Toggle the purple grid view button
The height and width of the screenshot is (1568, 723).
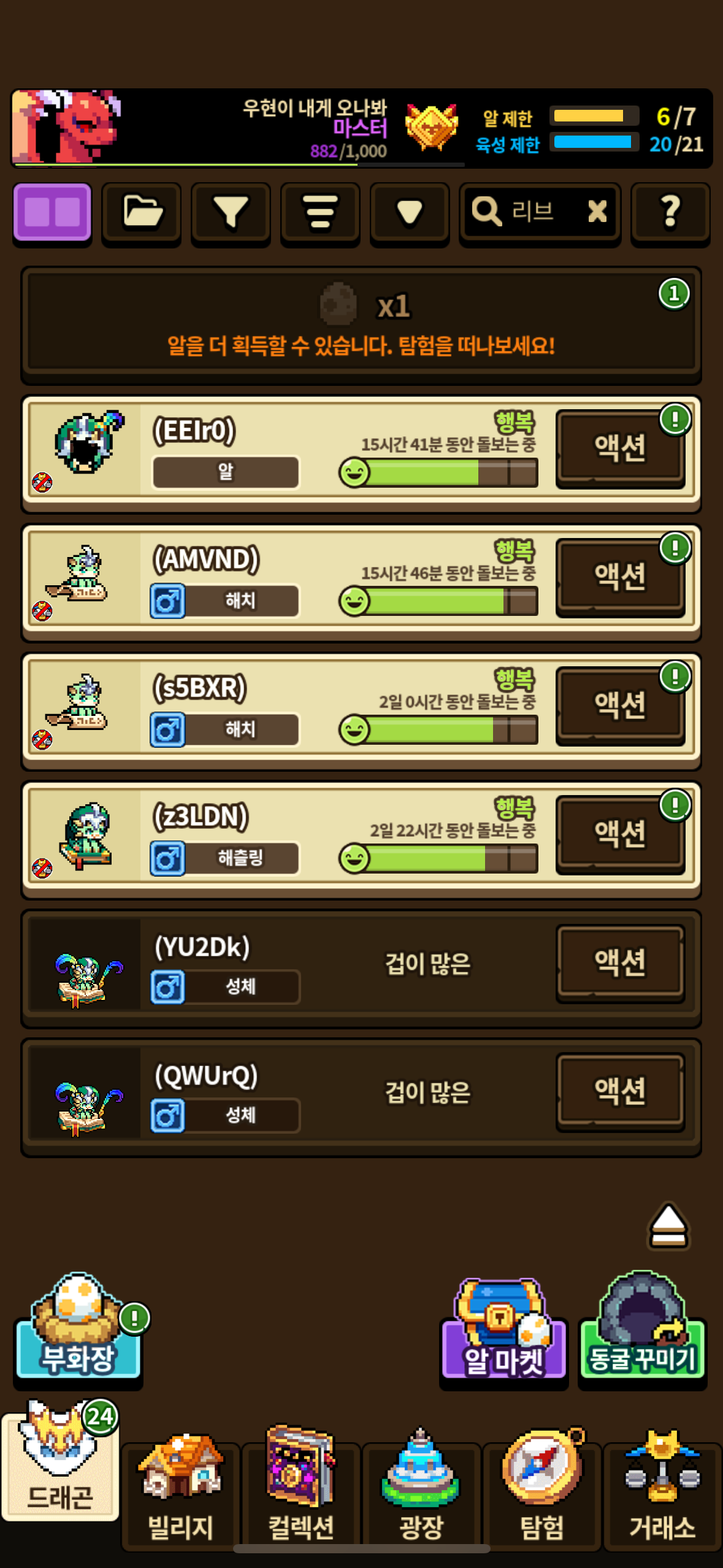pos(52,212)
